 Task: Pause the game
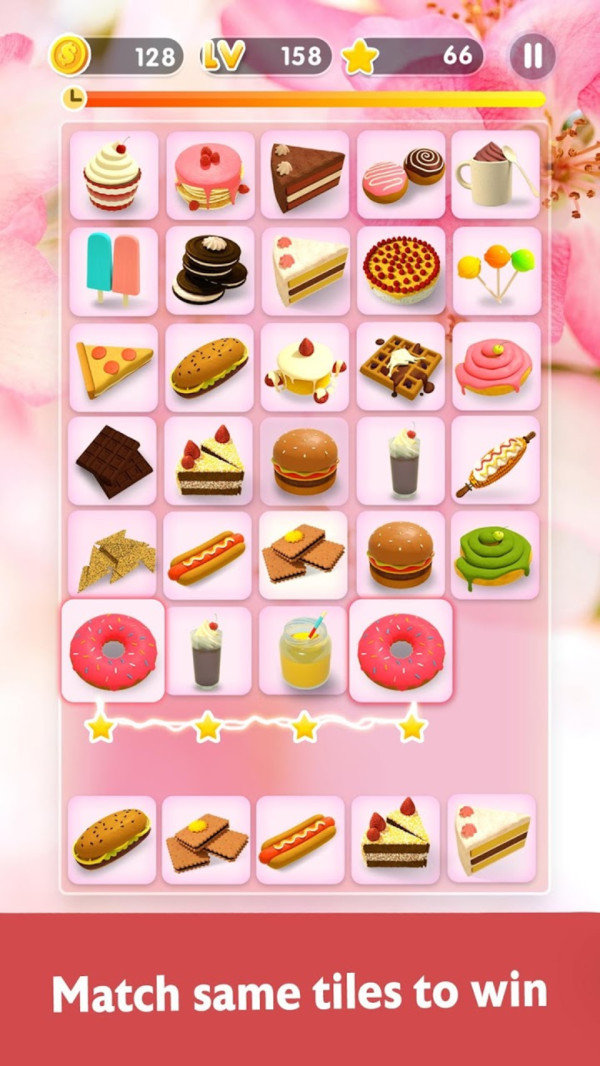pos(532,56)
